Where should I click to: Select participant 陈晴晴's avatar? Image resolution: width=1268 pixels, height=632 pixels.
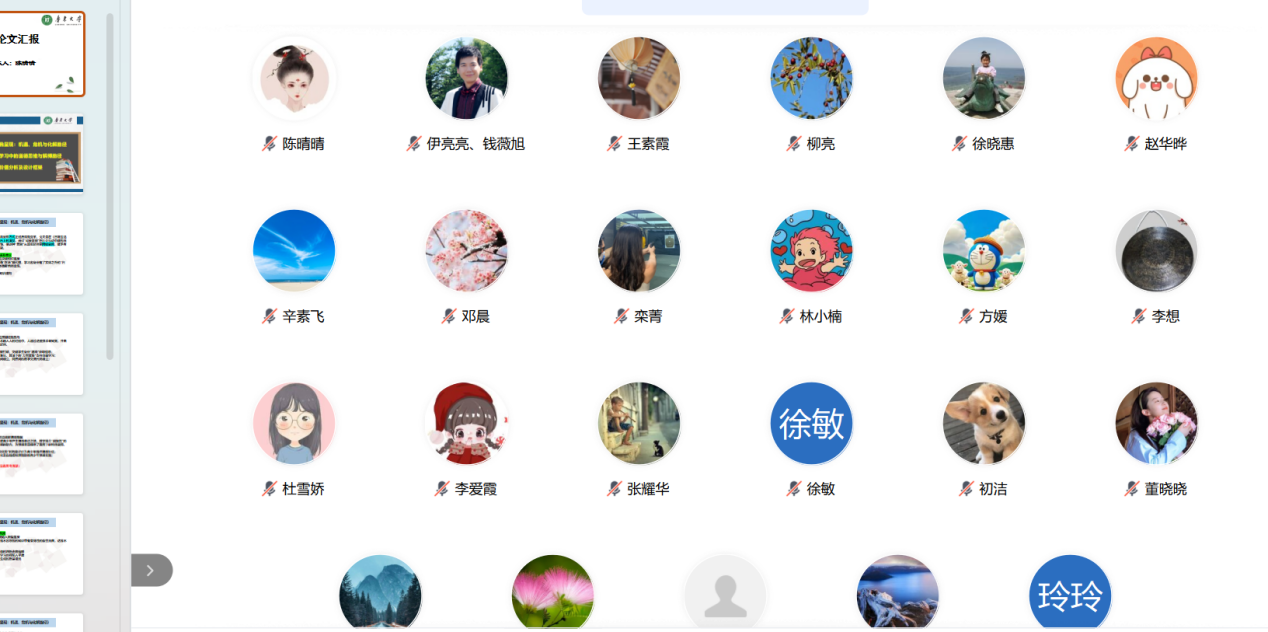click(x=294, y=79)
